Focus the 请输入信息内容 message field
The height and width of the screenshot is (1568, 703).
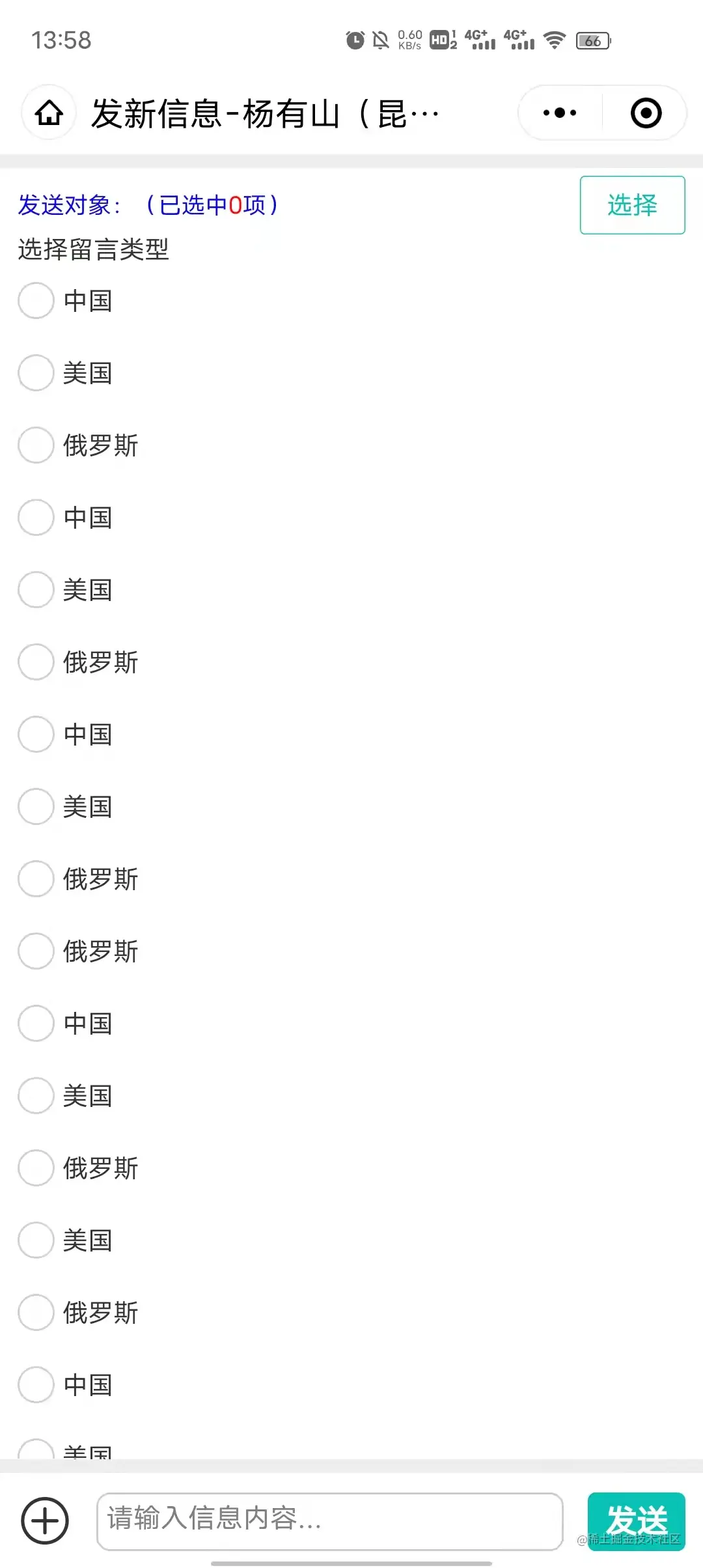pos(329,1520)
